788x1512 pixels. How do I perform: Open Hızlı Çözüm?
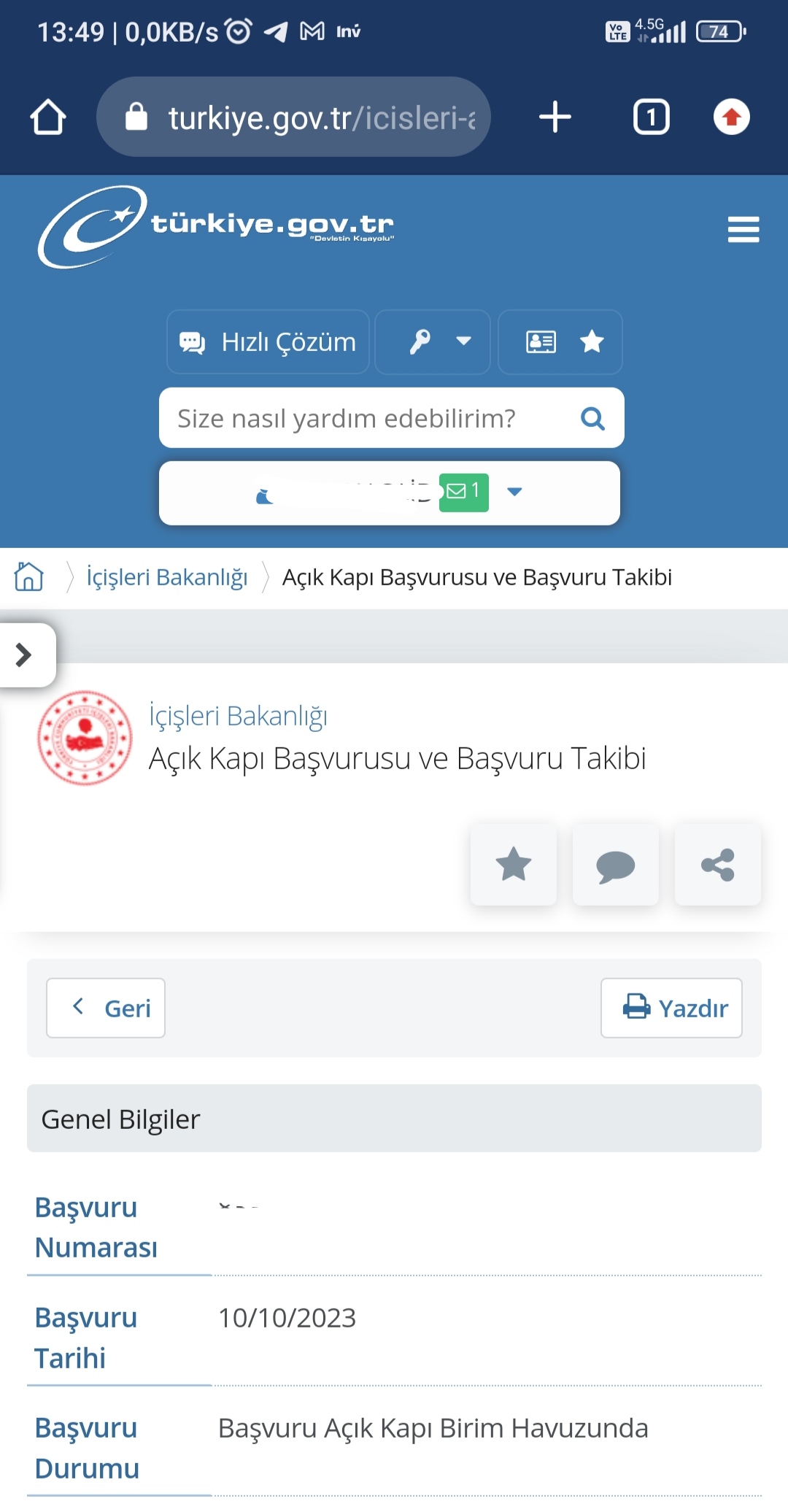coord(268,342)
